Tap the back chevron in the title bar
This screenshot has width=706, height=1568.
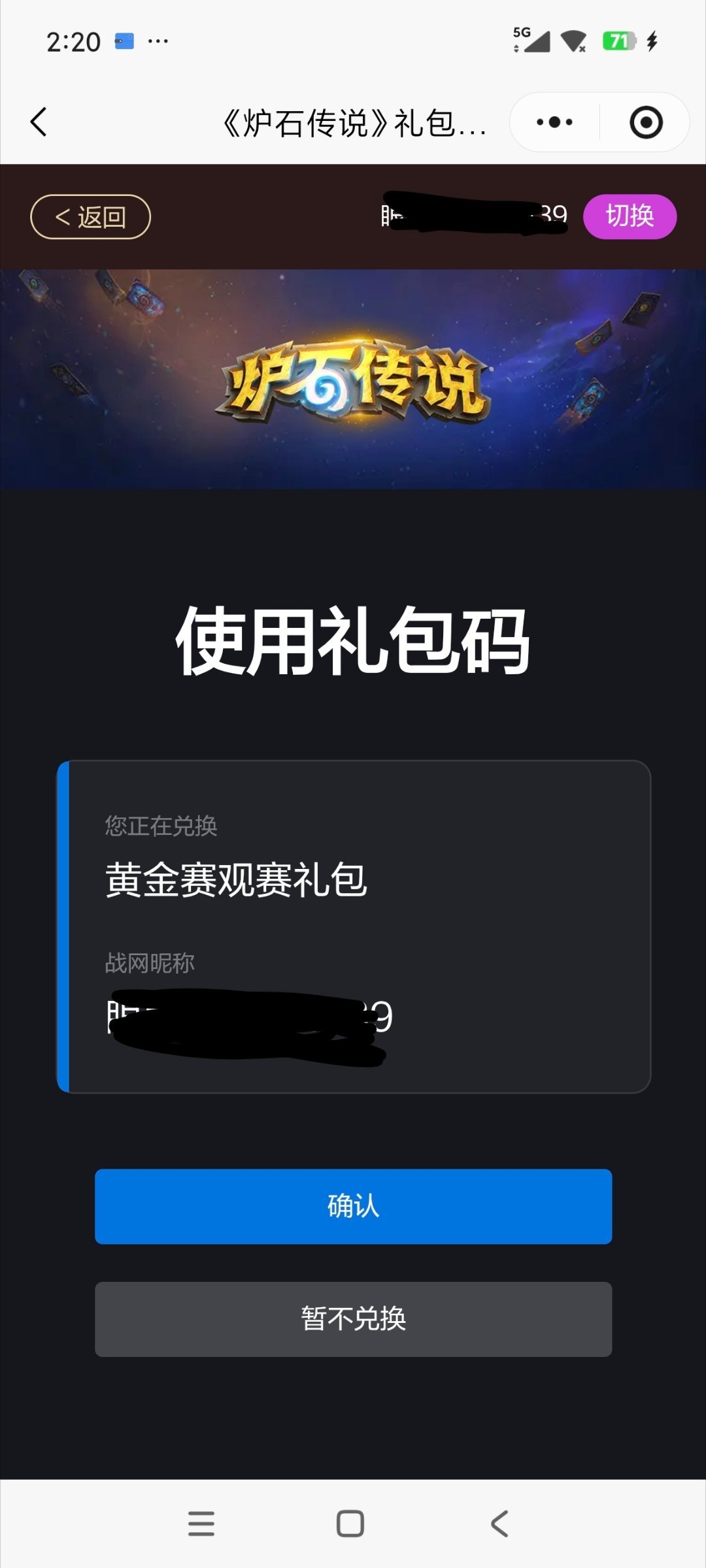[x=39, y=121]
